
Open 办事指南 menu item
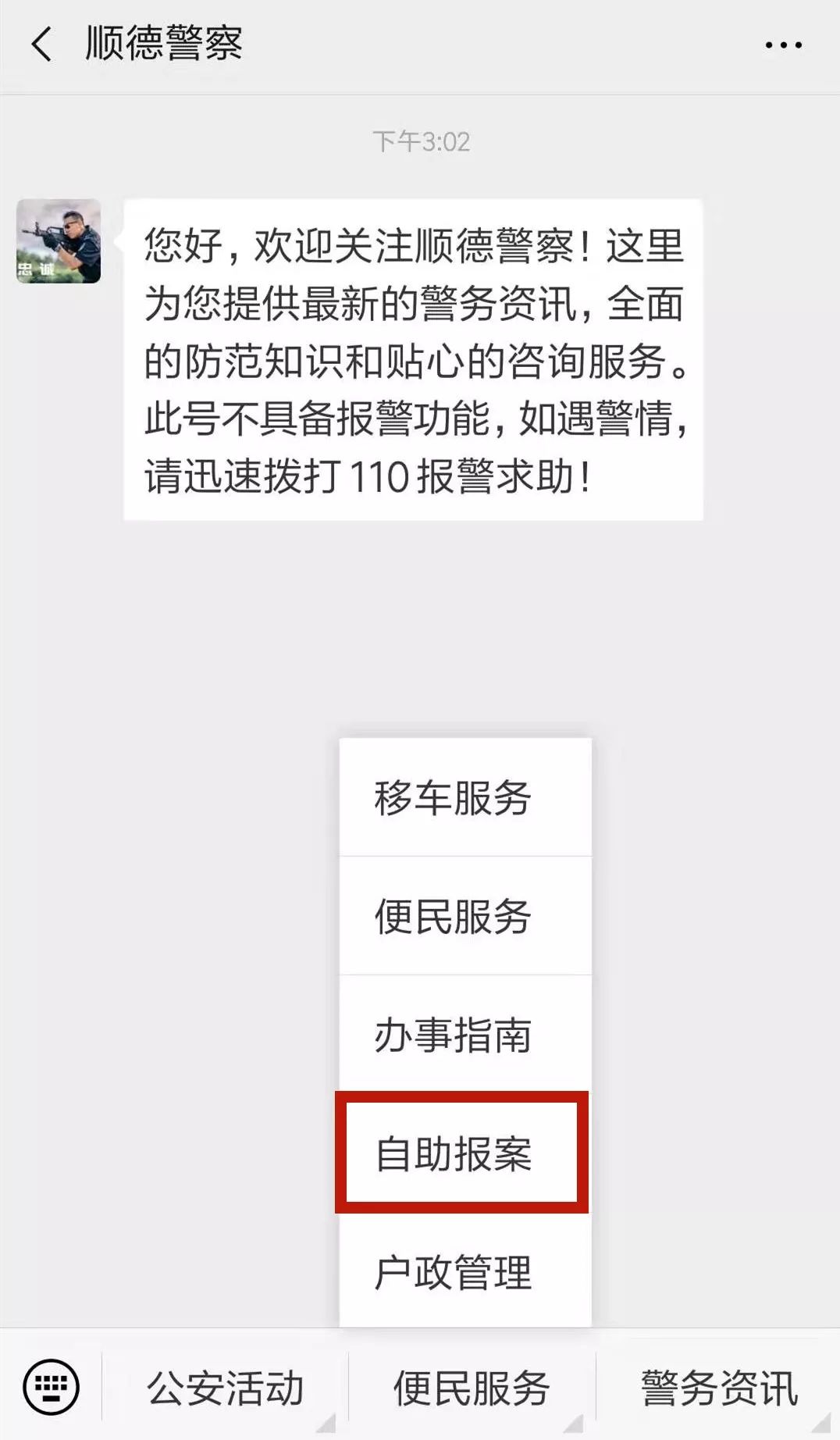pos(465,1035)
